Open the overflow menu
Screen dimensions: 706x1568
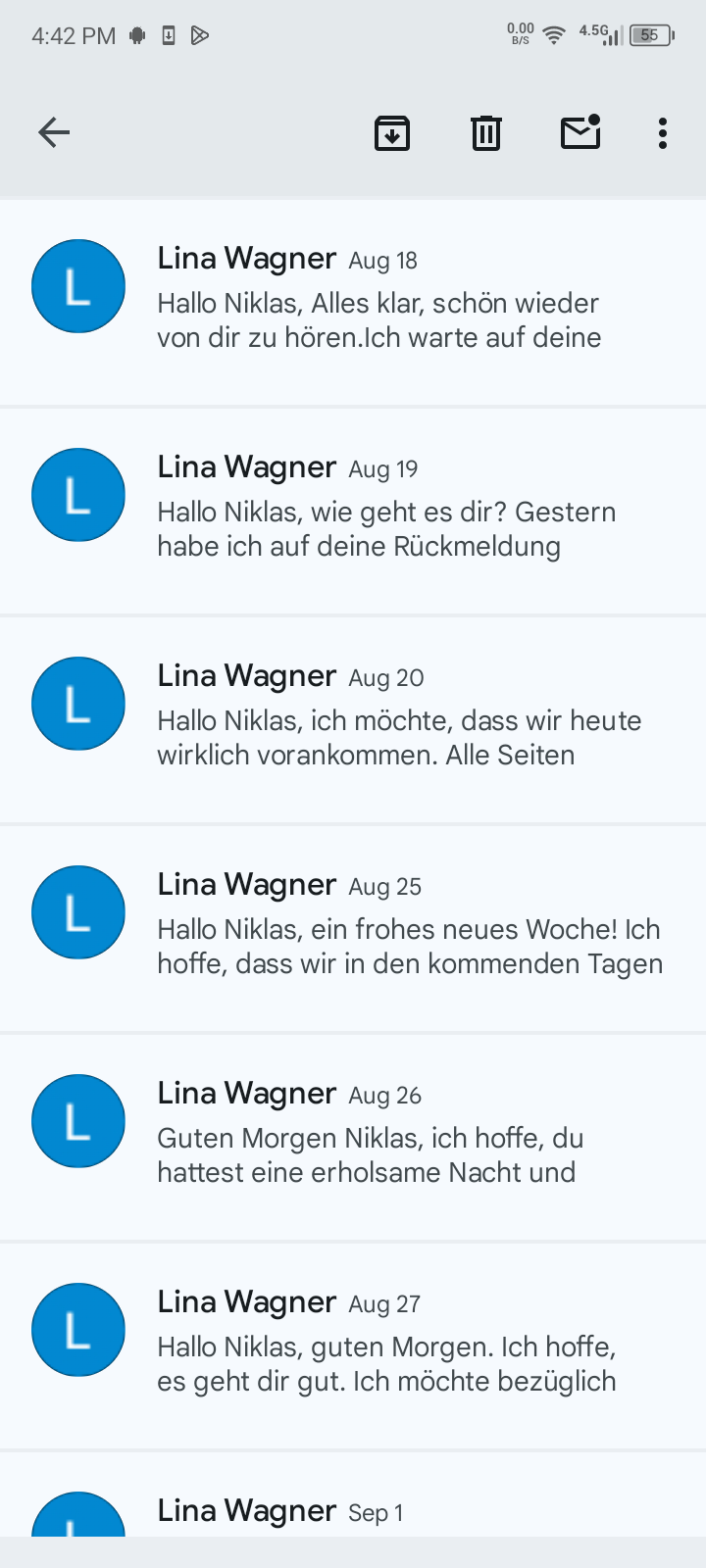click(663, 132)
